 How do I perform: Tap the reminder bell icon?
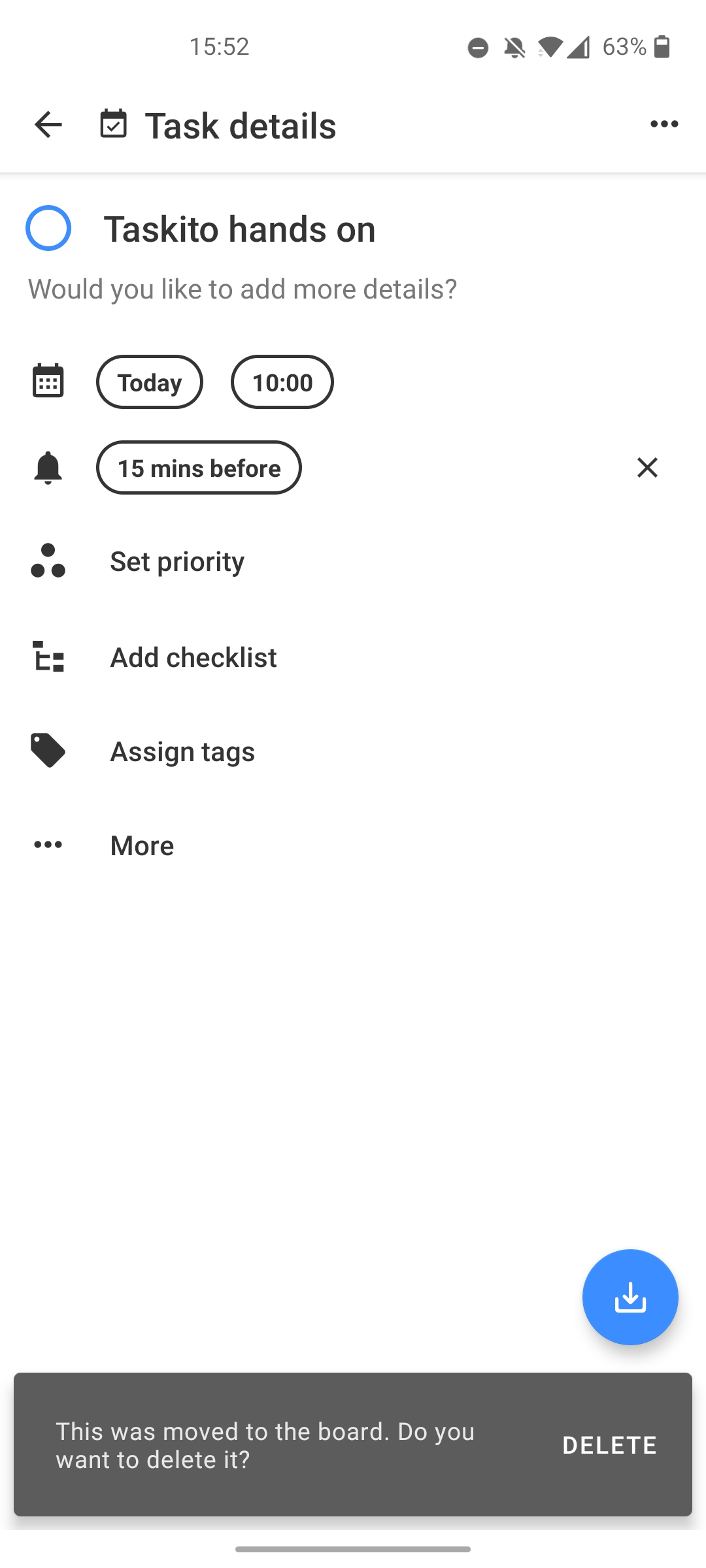48,468
